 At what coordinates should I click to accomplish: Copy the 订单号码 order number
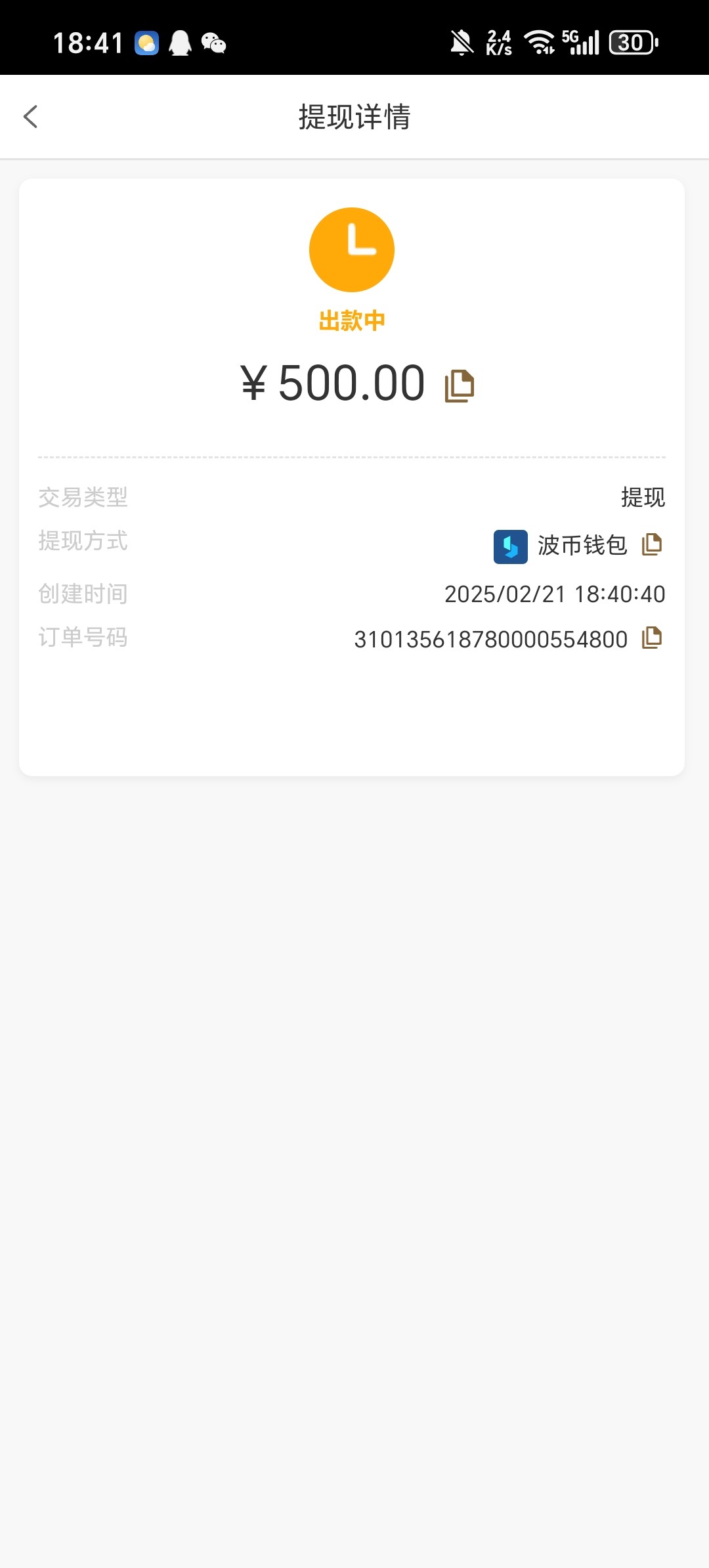[651, 638]
